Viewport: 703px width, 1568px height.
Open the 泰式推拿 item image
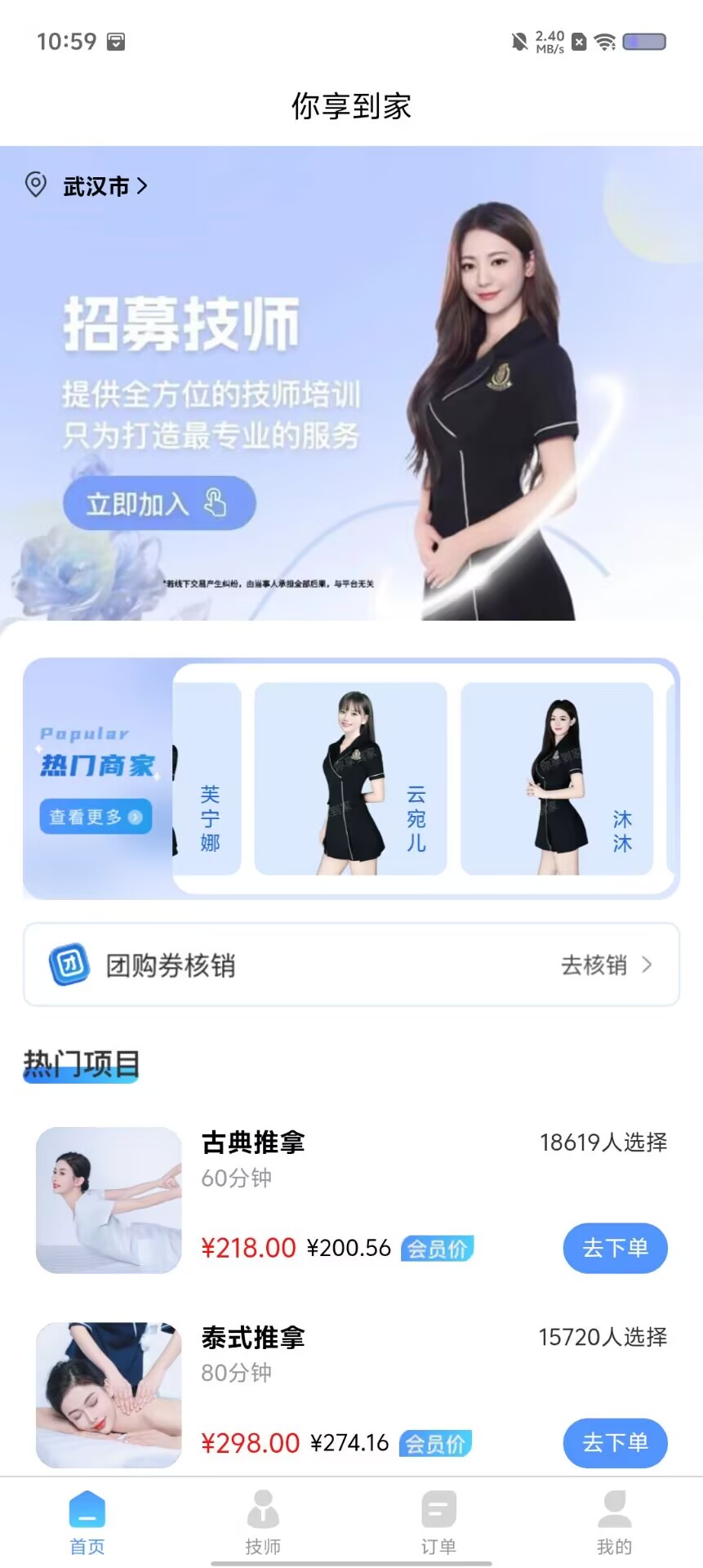click(109, 1395)
